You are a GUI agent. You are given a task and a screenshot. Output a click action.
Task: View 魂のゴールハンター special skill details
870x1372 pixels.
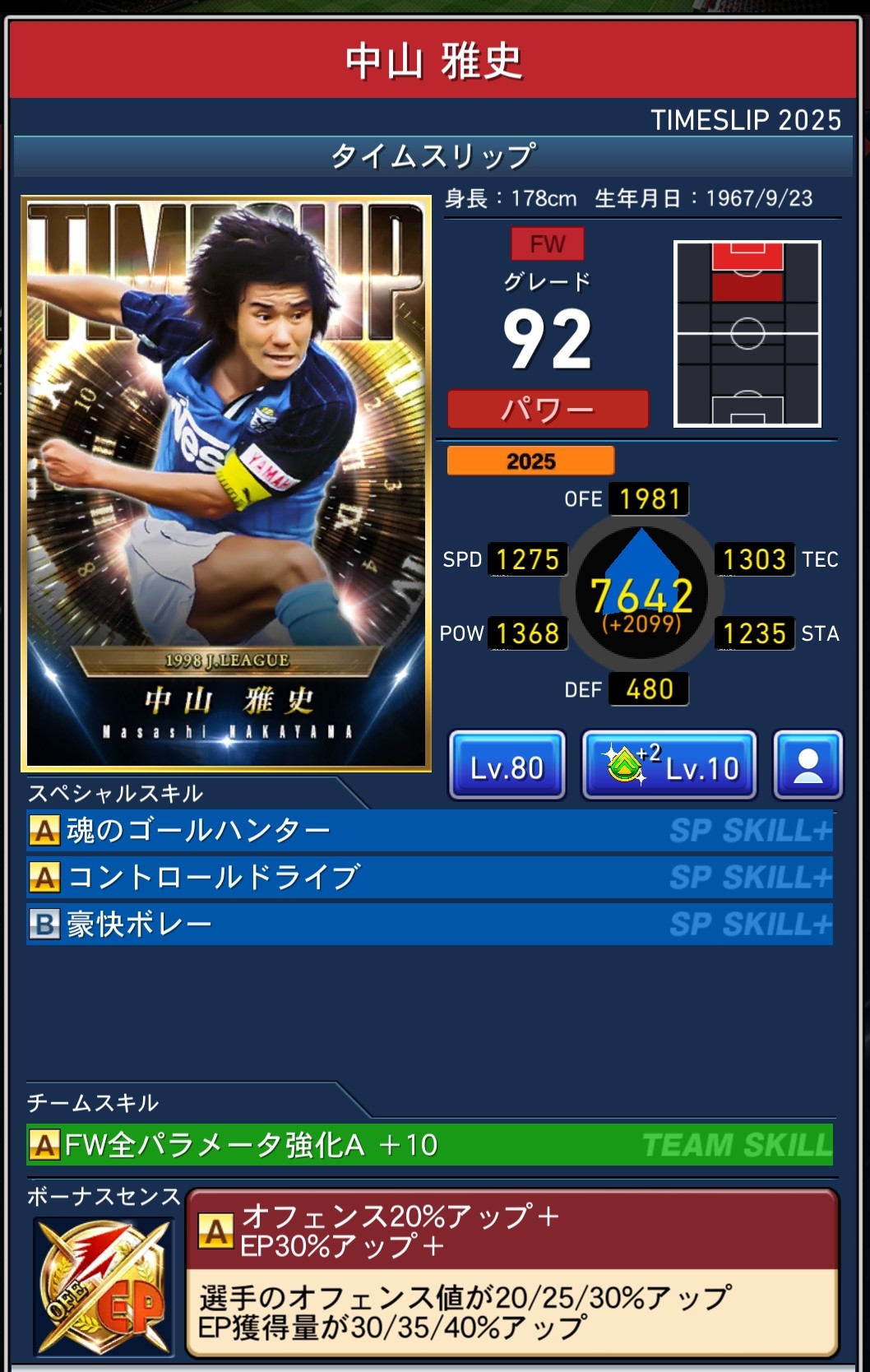click(x=429, y=831)
